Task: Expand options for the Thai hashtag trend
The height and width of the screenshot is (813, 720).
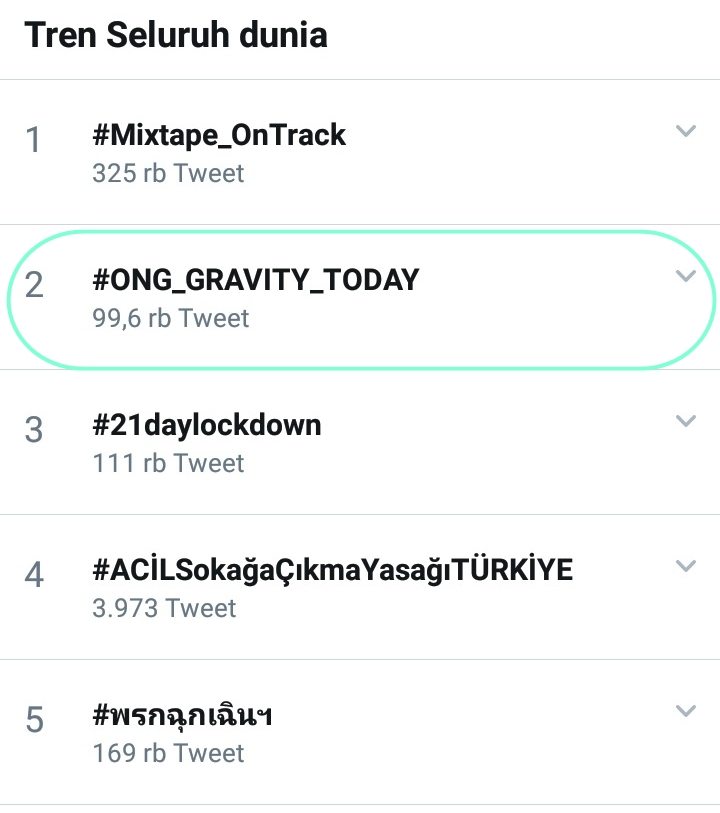Action: click(686, 710)
